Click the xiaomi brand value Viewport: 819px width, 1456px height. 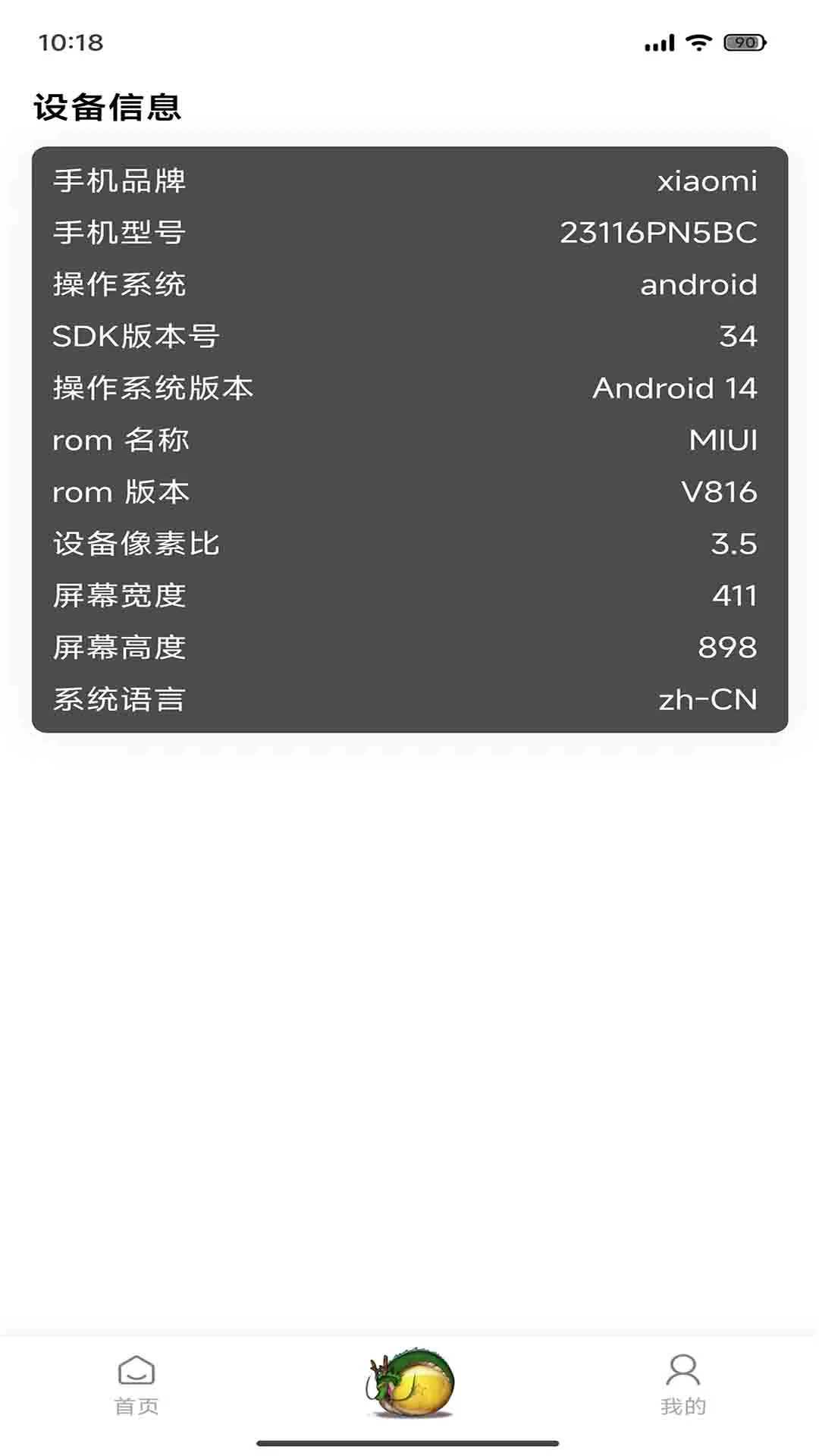(706, 181)
